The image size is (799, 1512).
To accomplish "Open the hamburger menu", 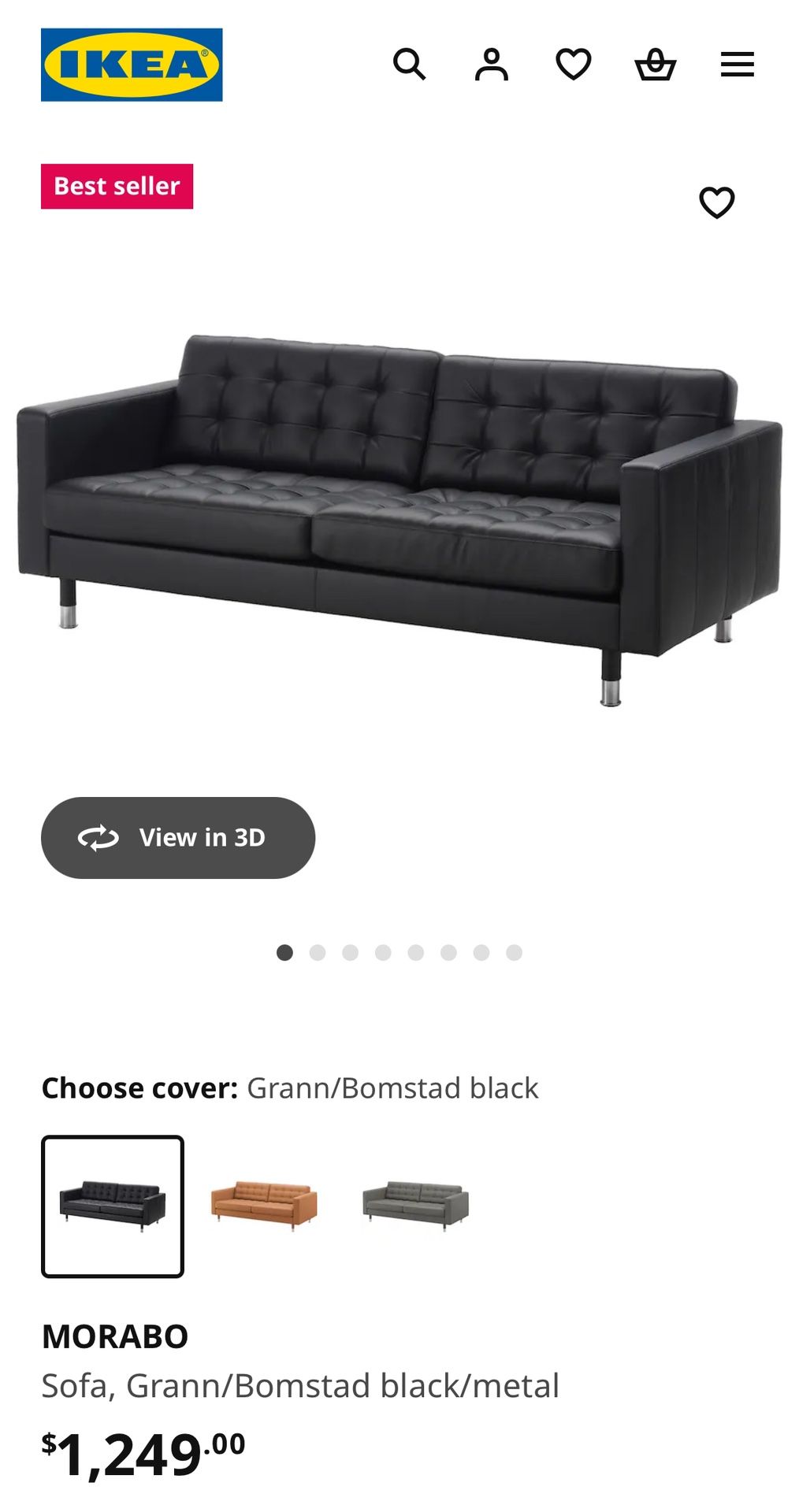I will [737, 65].
